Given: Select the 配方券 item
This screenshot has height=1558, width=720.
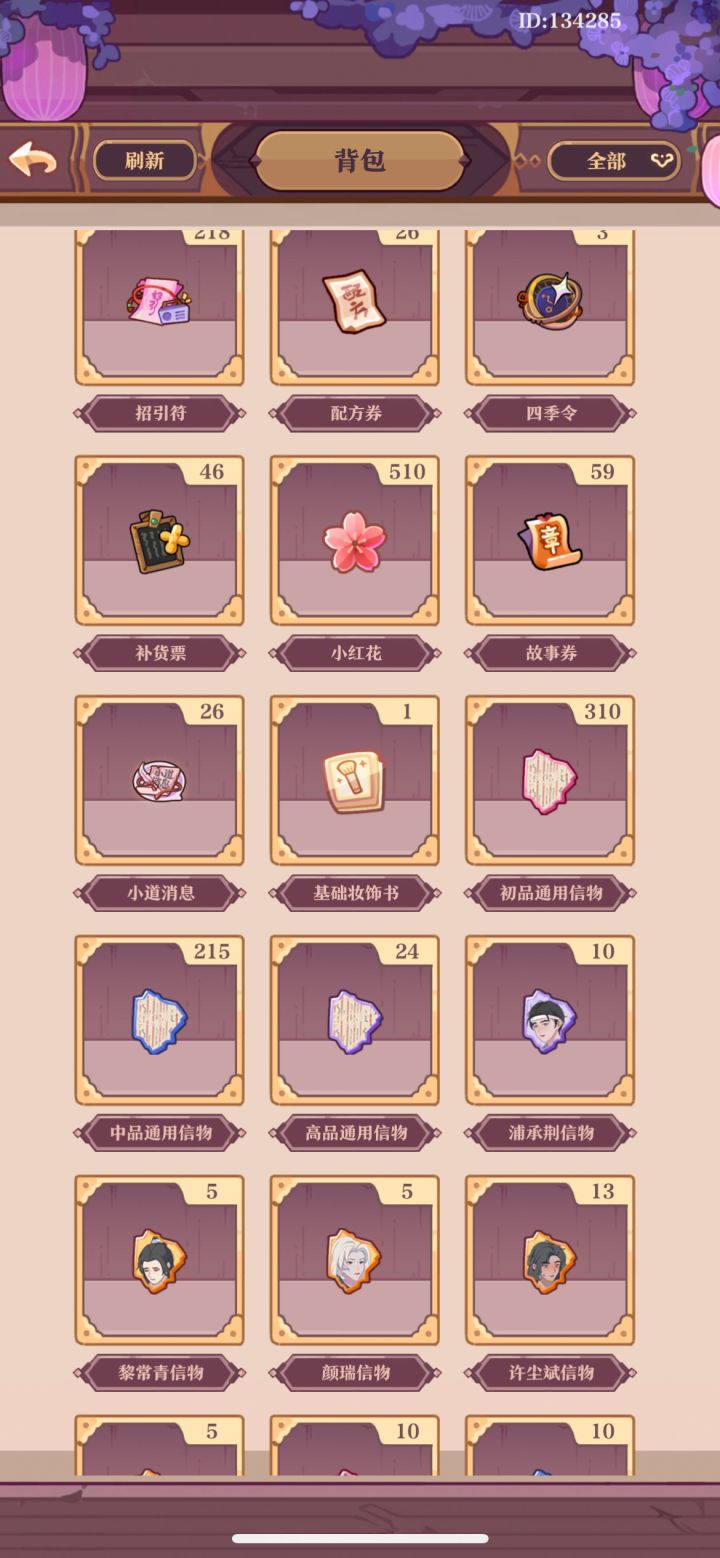Looking at the screenshot, I should coord(355,307).
